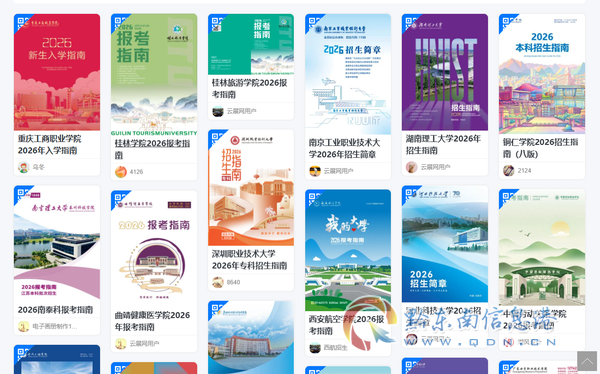Viewport: 600px width, 374px height.
Task: Open 铜仁学院2026招生指南 card
Action: [542, 96]
